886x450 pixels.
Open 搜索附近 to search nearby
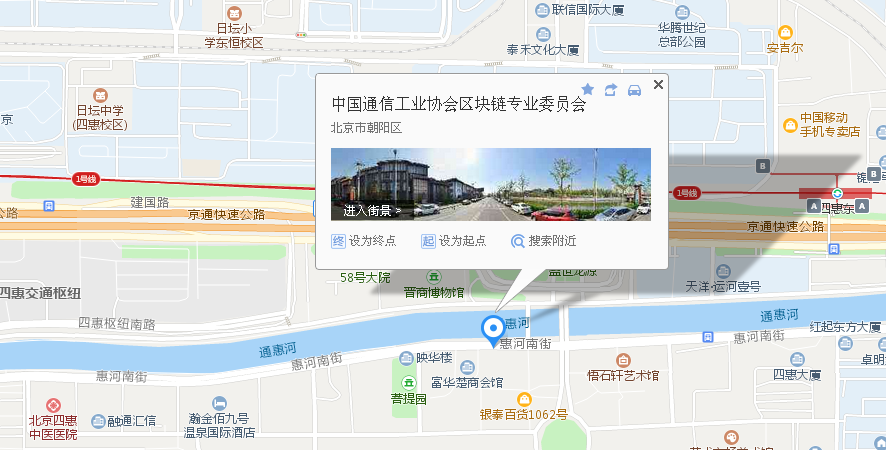click(x=544, y=241)
